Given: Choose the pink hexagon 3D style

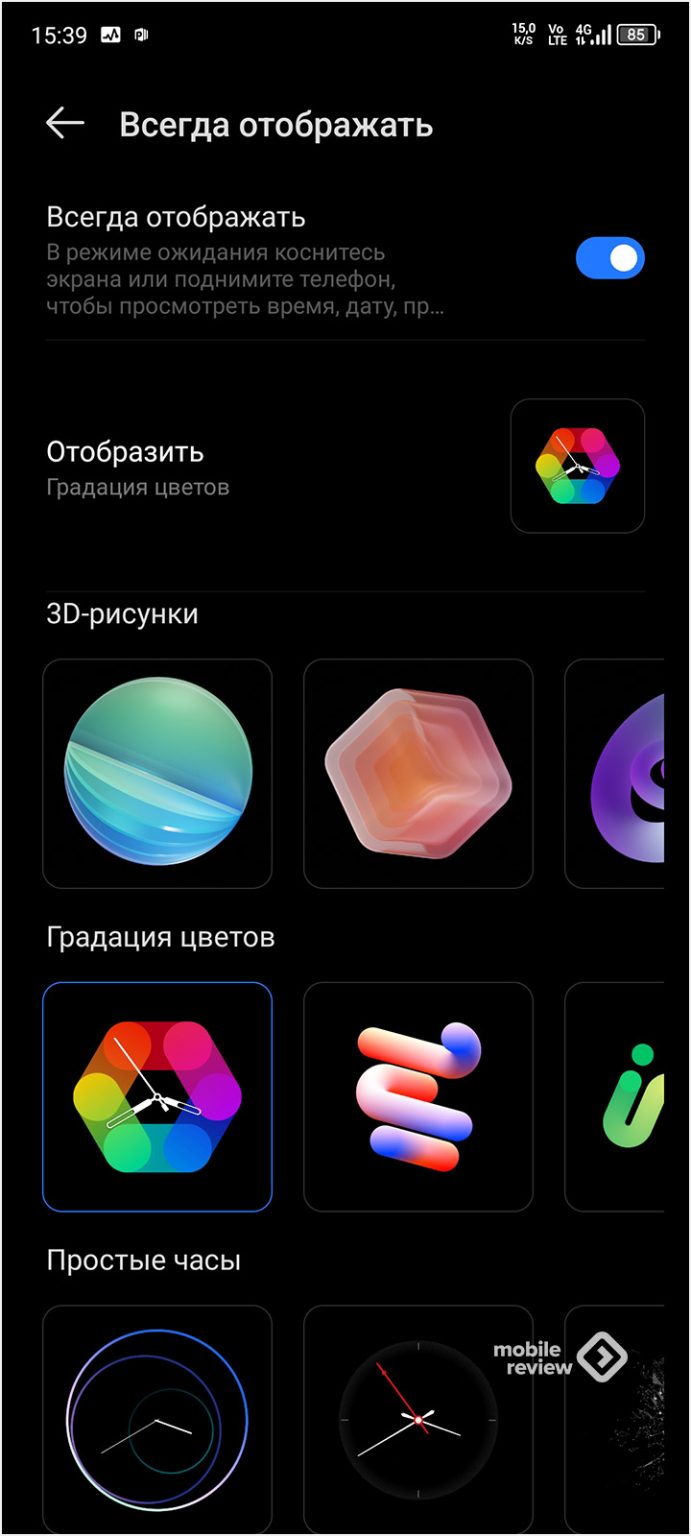Looking at the screenshot, I should 418,773.
